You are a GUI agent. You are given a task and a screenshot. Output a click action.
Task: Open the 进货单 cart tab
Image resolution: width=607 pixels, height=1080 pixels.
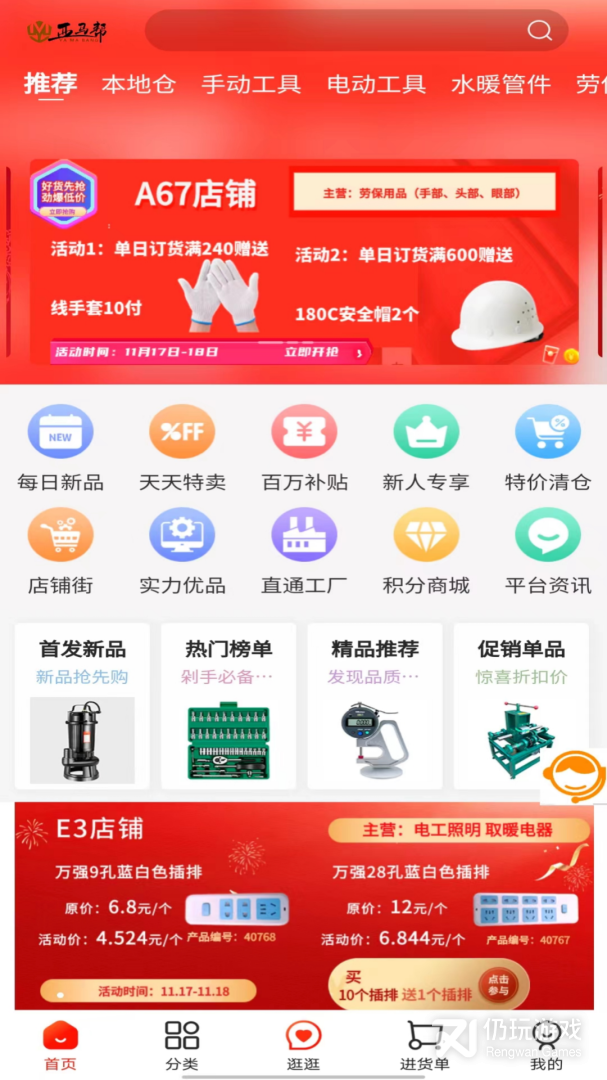point(425,1046)
